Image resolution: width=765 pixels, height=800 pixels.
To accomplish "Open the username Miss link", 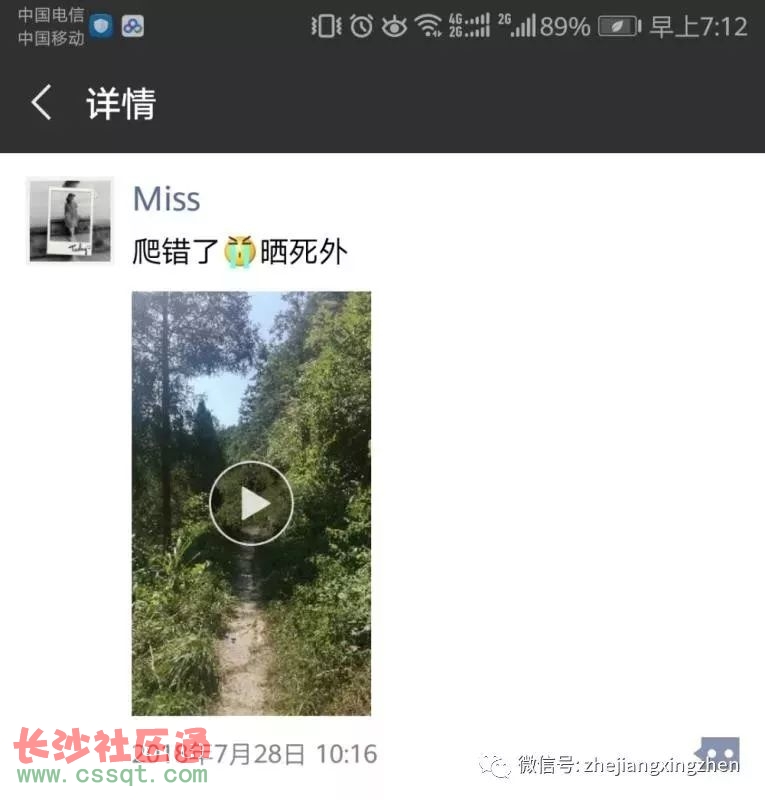I will point(166,199).
